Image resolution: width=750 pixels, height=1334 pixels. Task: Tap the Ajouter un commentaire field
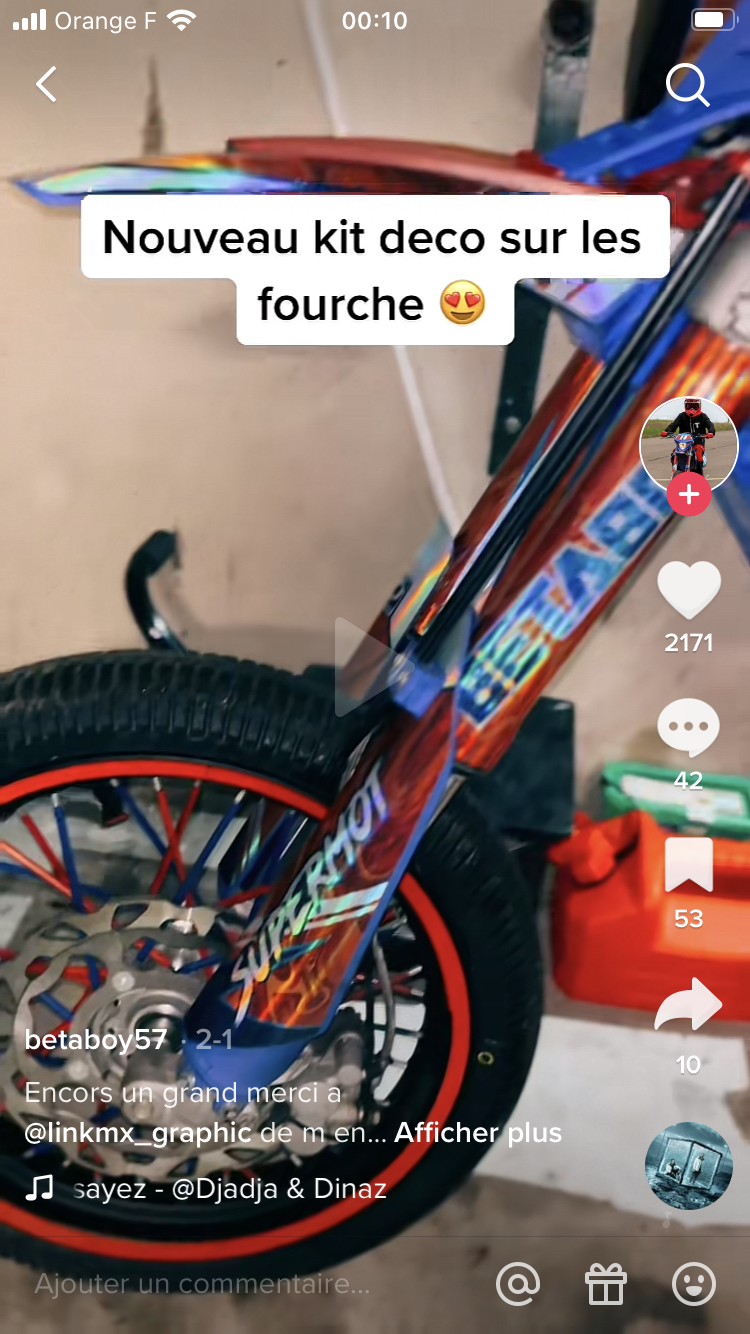tap(202, 1284)
